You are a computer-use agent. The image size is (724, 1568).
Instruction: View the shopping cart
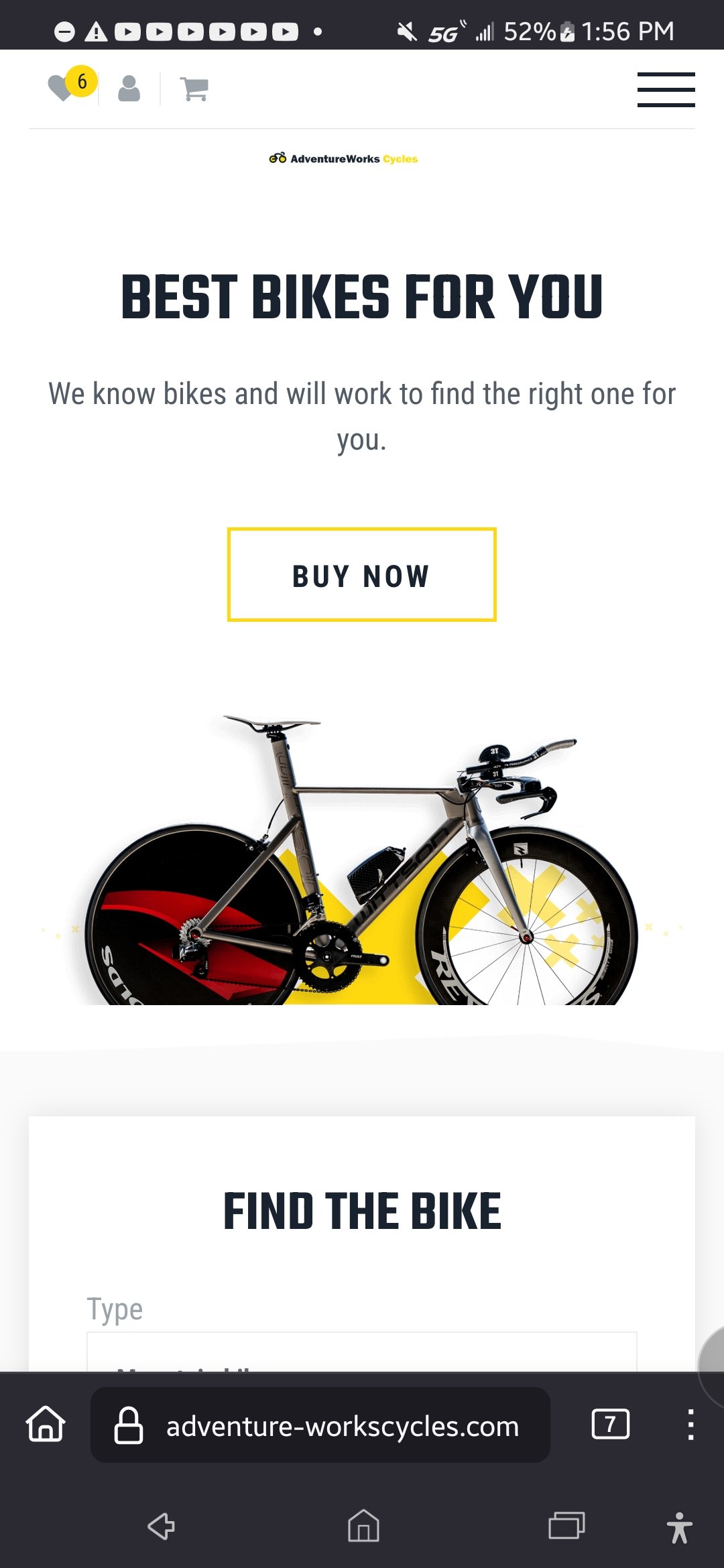[194, 88]
